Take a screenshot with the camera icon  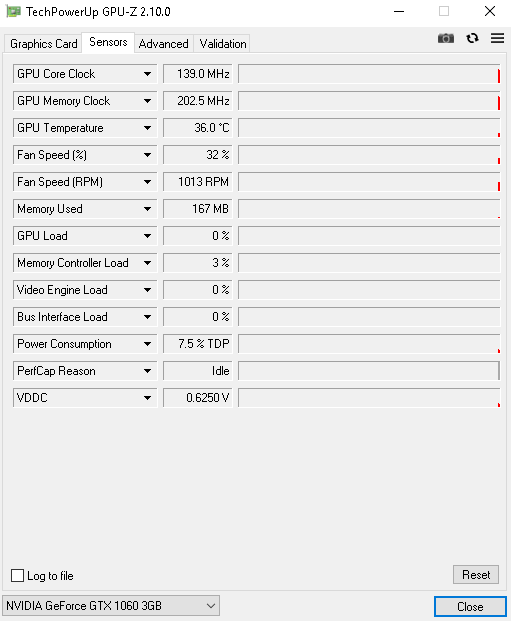tap(446, 38)
